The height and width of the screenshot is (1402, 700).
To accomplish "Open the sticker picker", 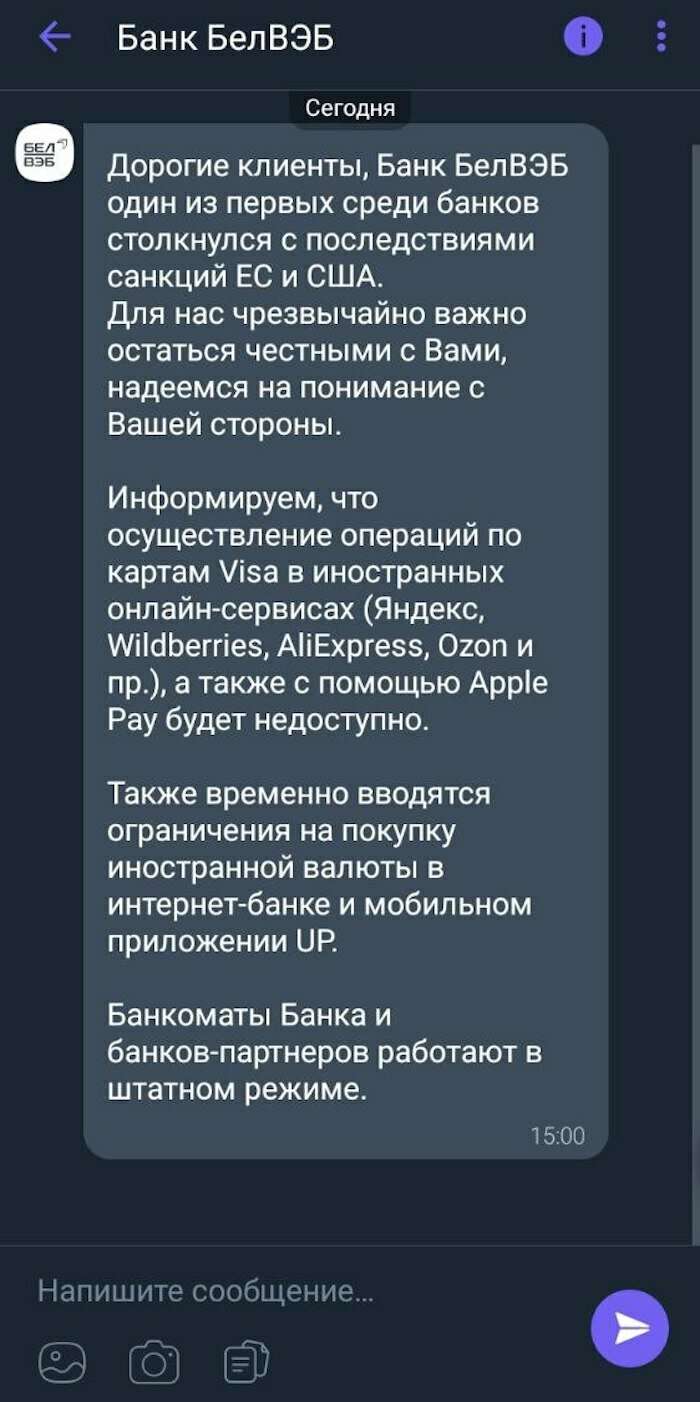I will coord(62,1362).
